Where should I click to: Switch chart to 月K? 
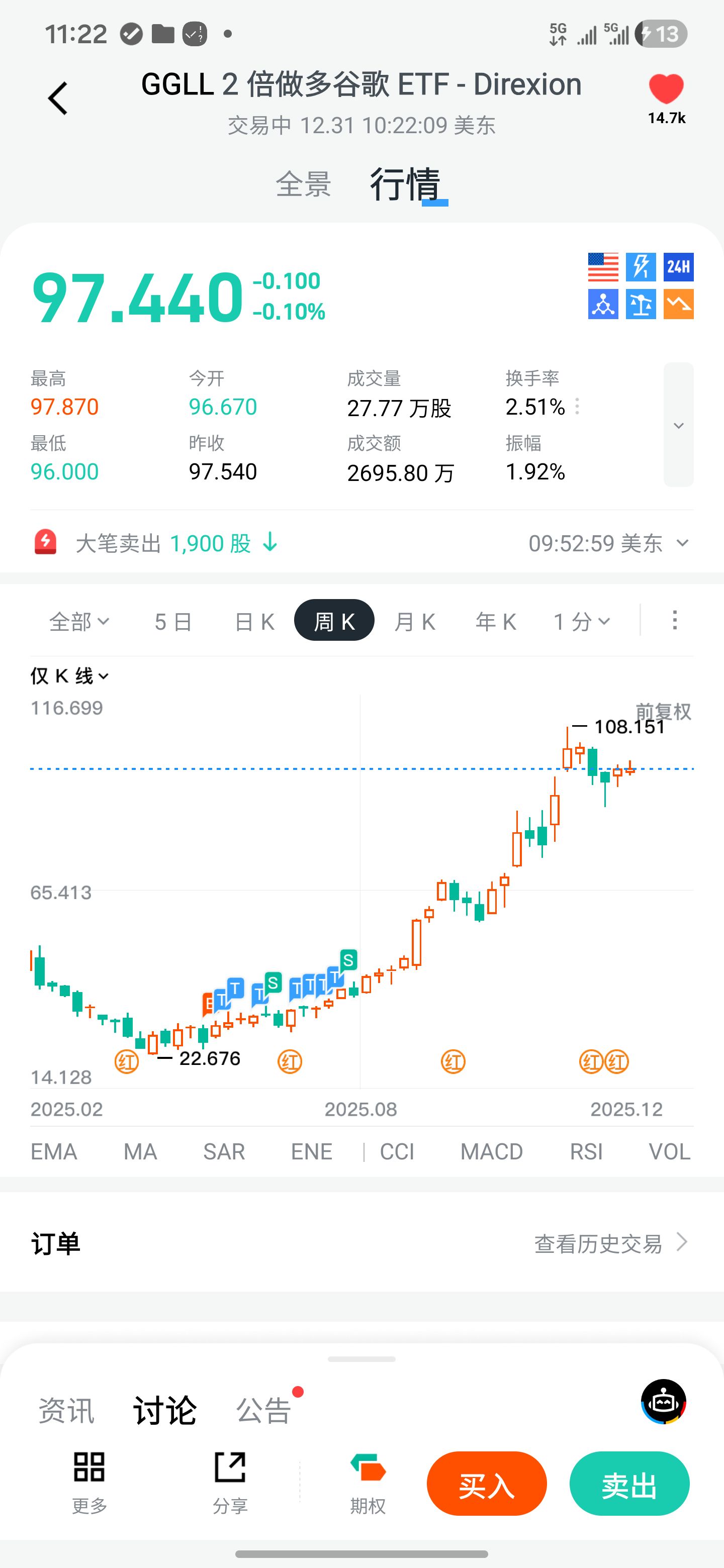415,622
